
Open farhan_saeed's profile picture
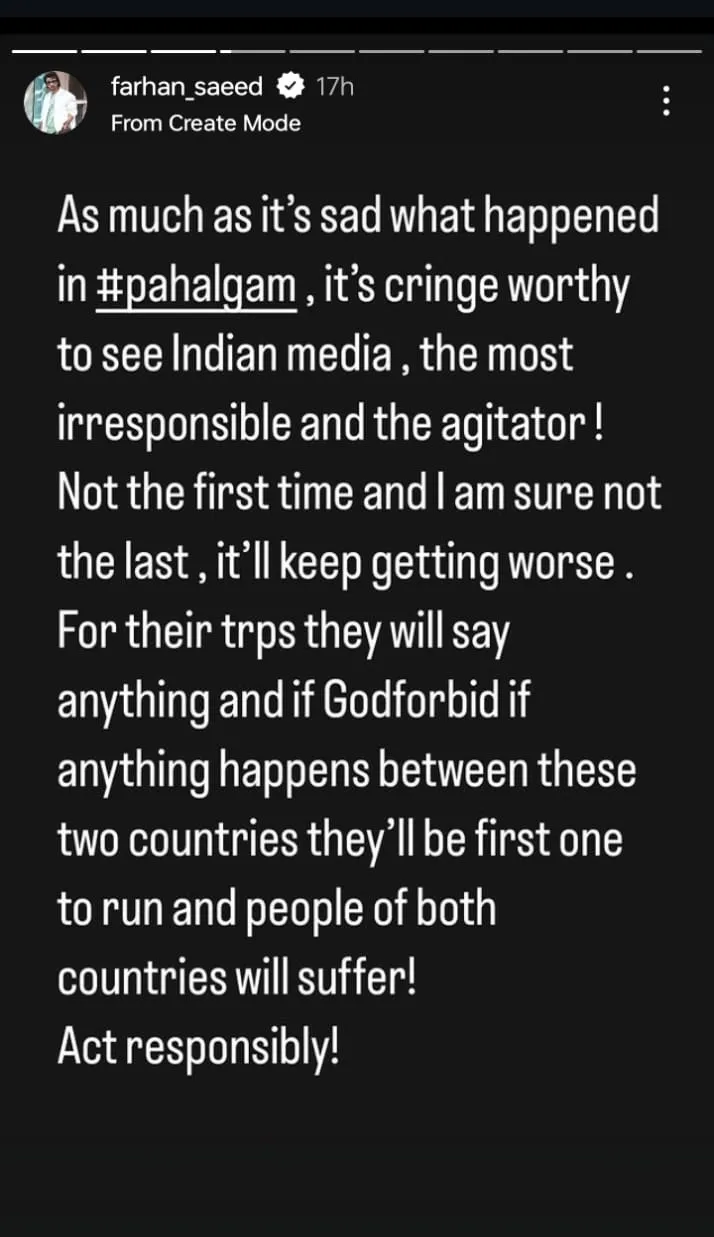56,103
